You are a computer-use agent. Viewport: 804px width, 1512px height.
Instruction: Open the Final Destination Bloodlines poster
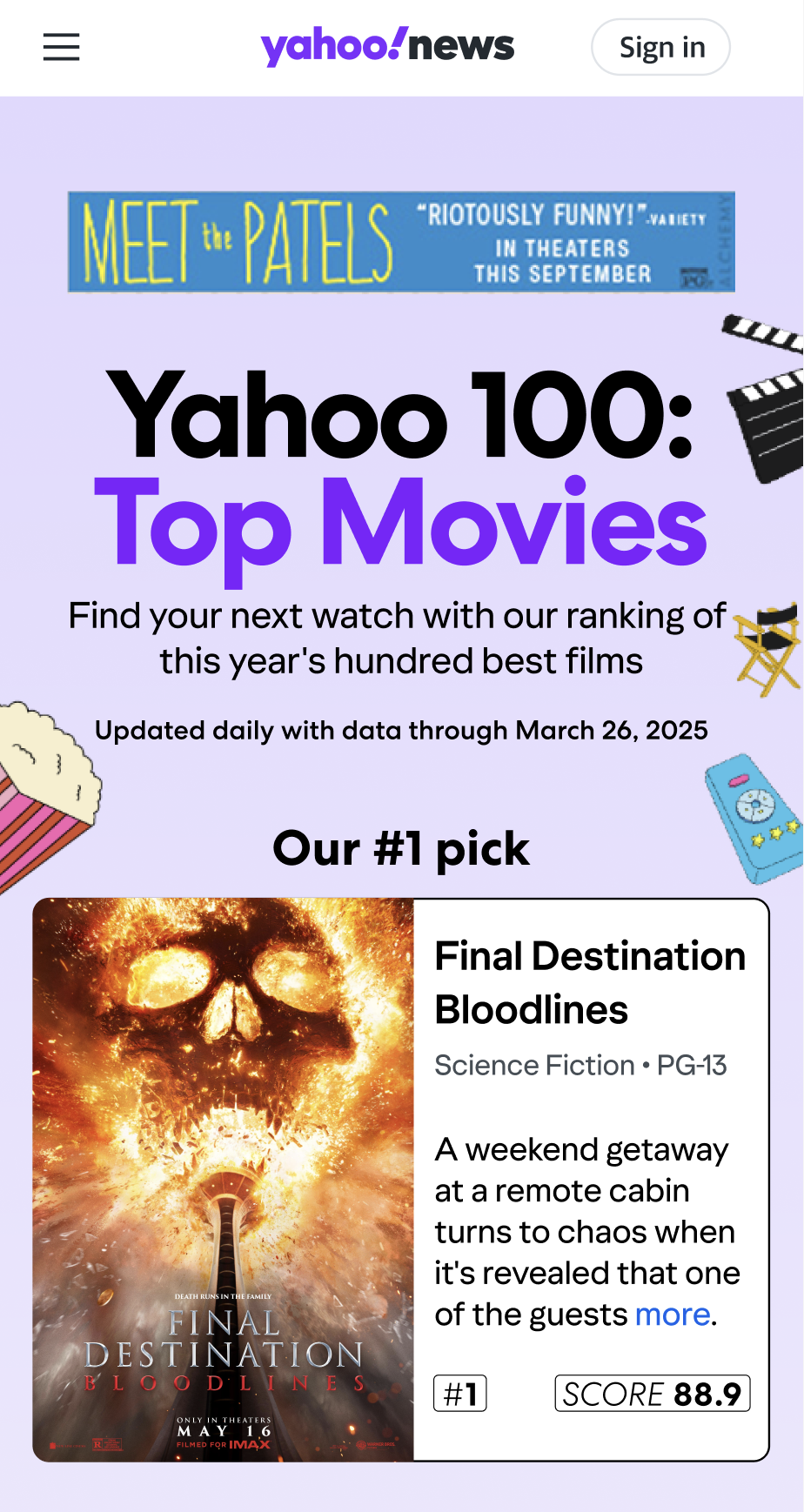[x=223, y=1179]
